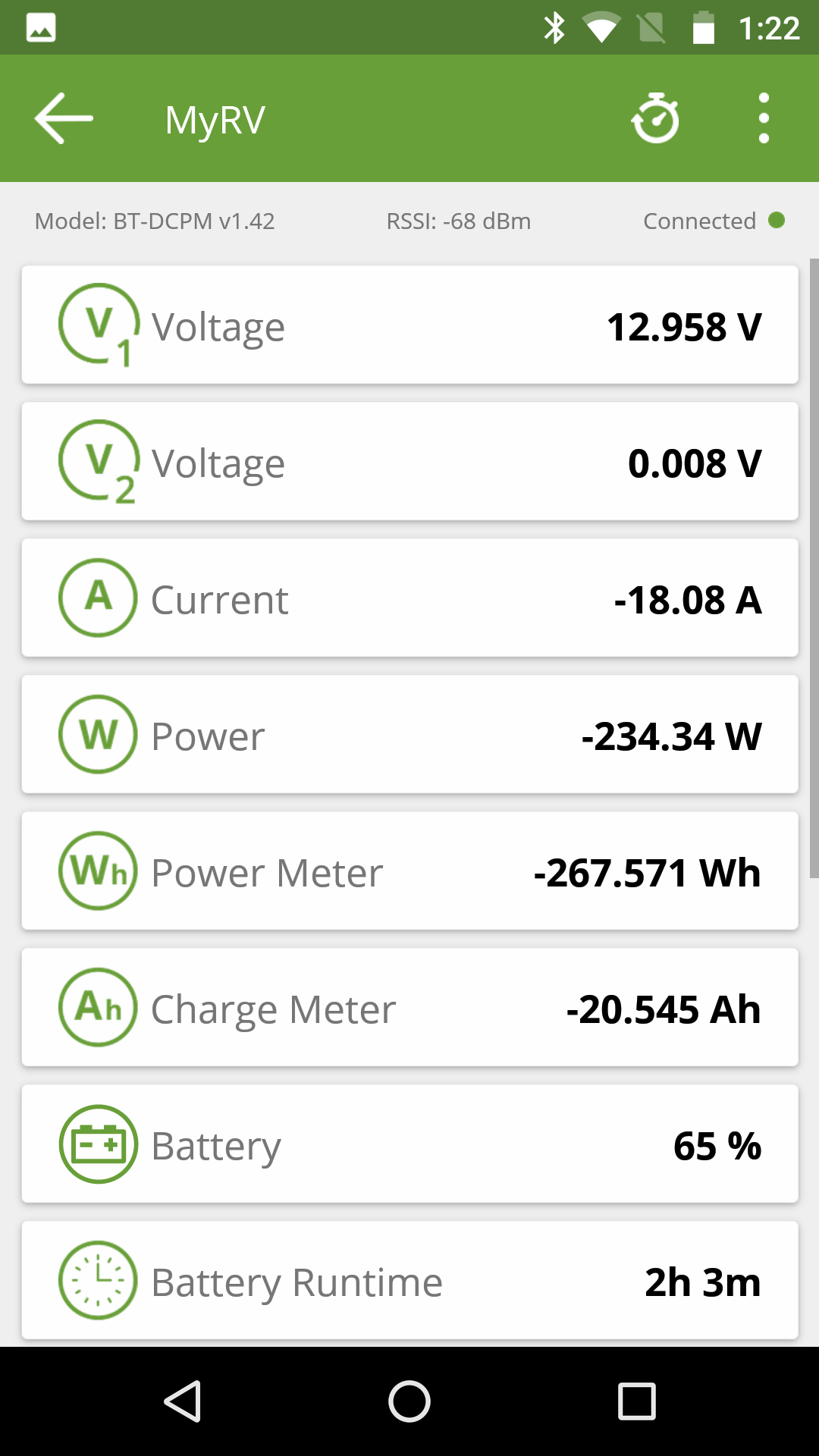The height and width of the screenshot is (1456, 819).
Task: Go back using the toolbar back arrow
Action: [63, 118]
